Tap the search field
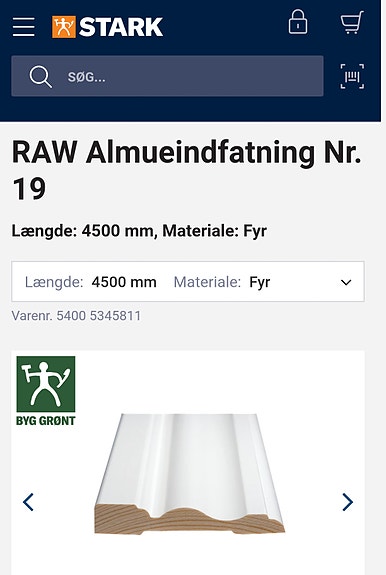This screenshot has width=386, height=575. (x=167, y=76)
